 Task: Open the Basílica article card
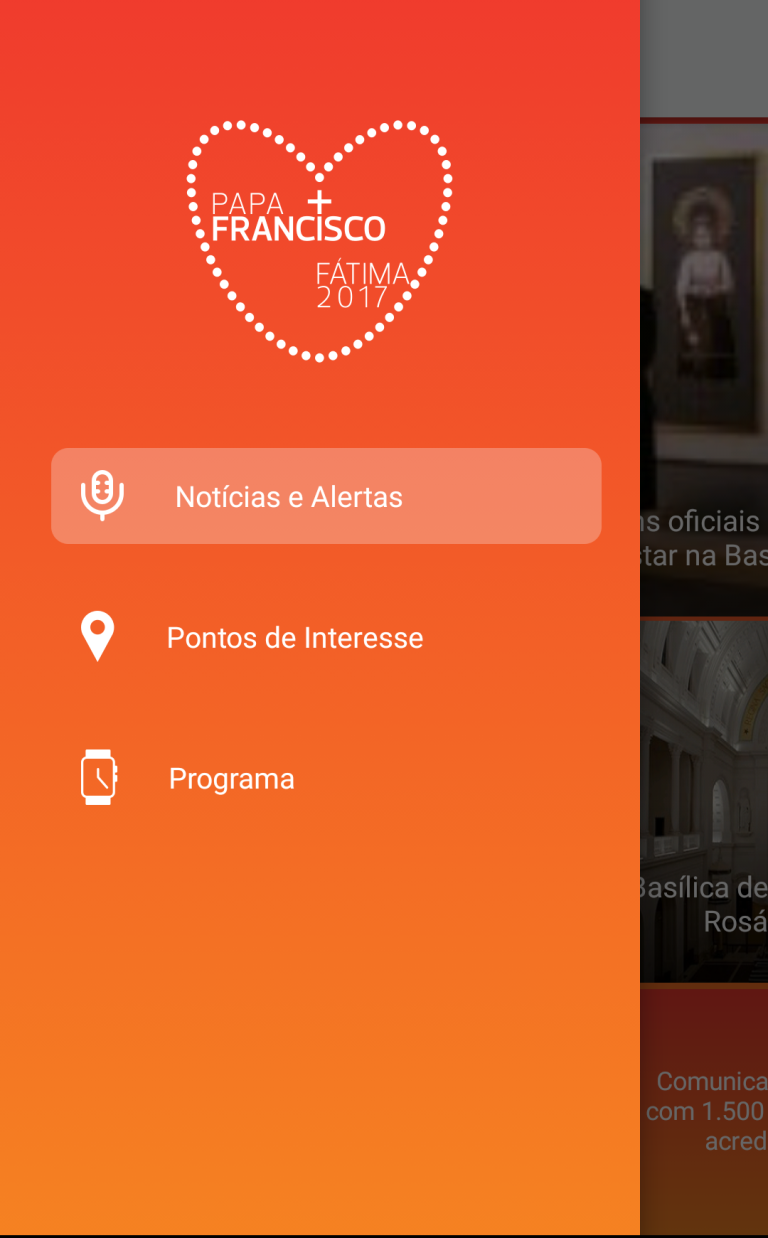(x=704, y=800)
